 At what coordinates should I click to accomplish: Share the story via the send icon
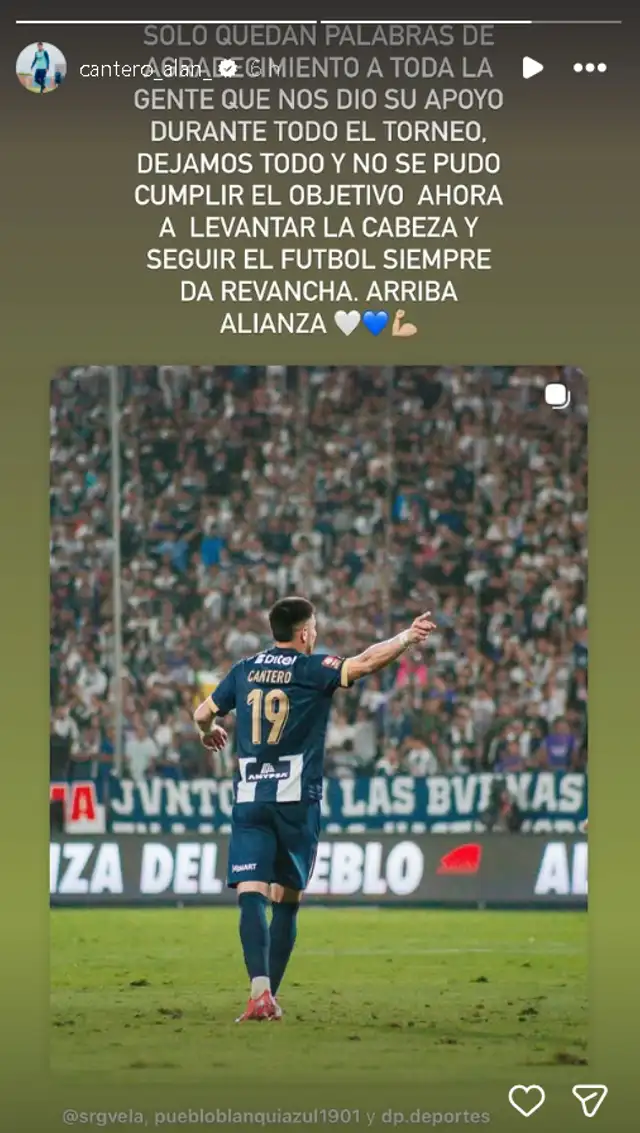589,1100
